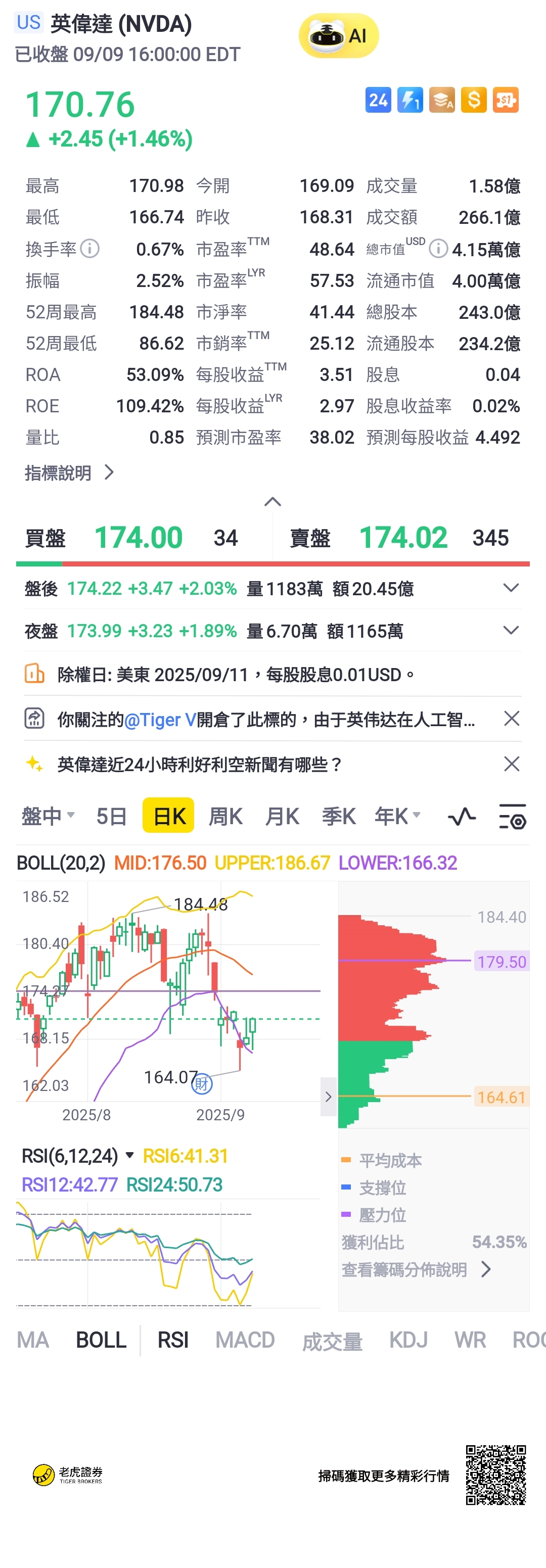
Task: Open the 指標說明 indicator explanation
Action: click(69, 472)
